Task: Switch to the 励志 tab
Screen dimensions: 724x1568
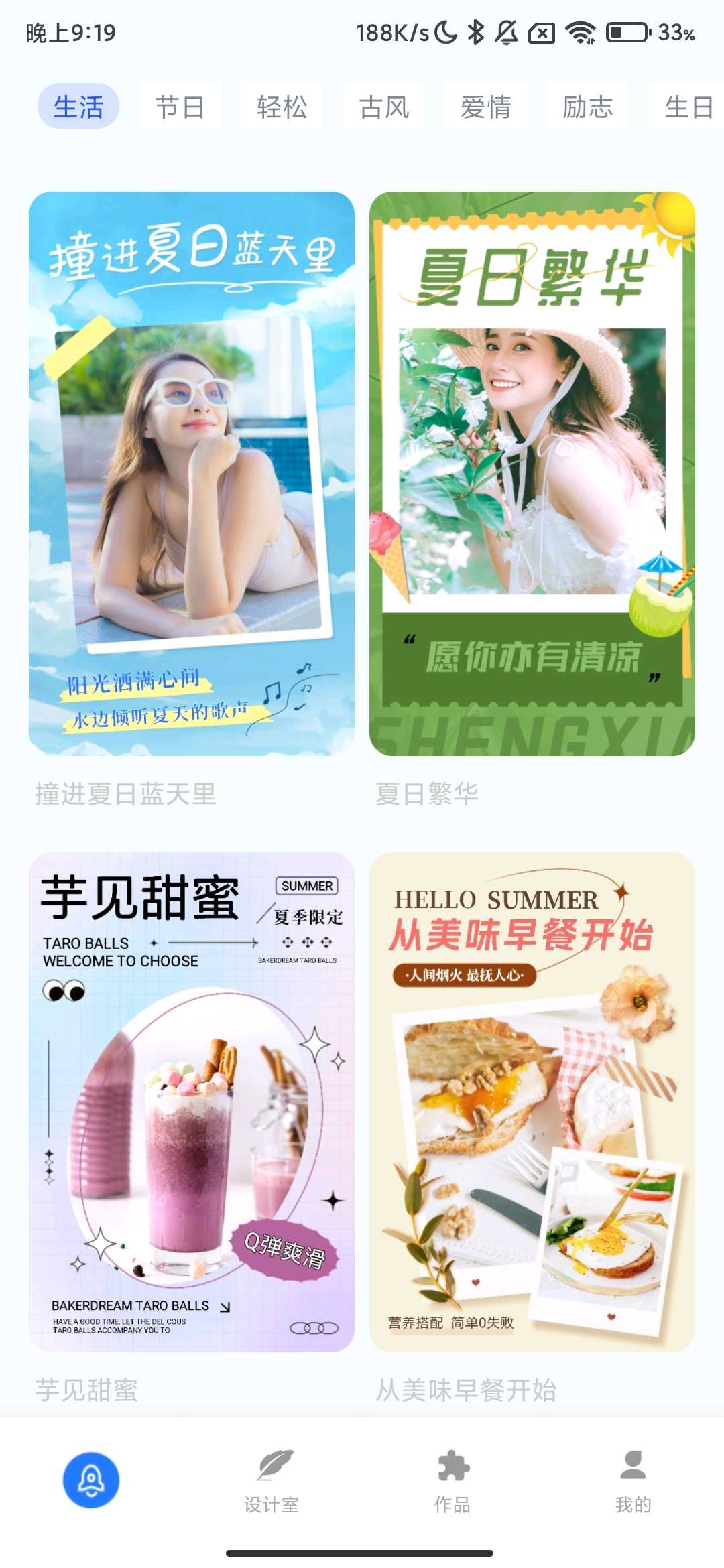Action: [586, 107]
